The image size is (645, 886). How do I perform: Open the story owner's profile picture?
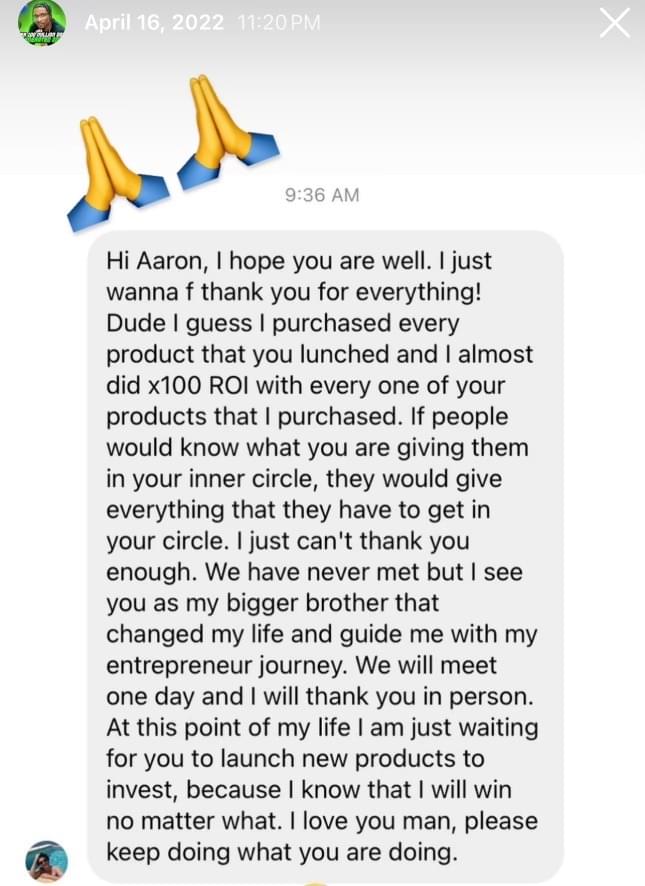(x=41, y=22)
